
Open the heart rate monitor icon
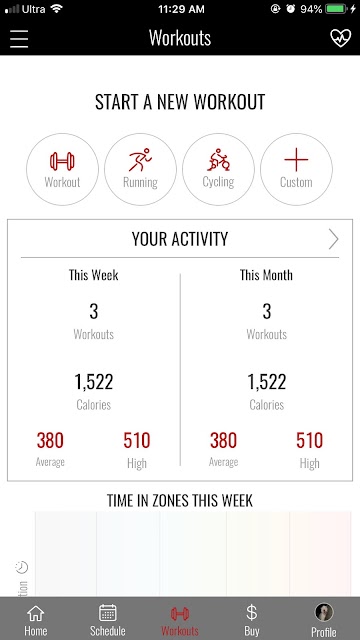point(340,38)
